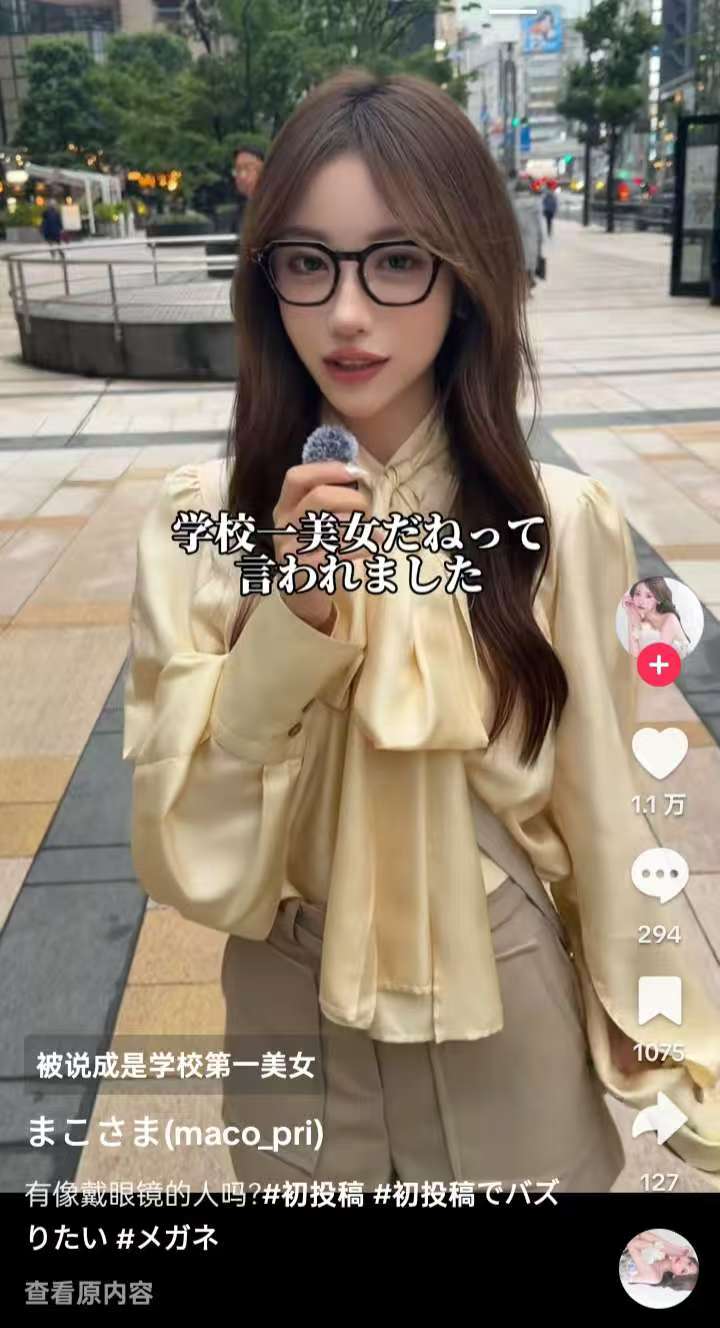The image size is (720, 1328).
Task: Open the spinning sound disc
Action: [659, 1268]
